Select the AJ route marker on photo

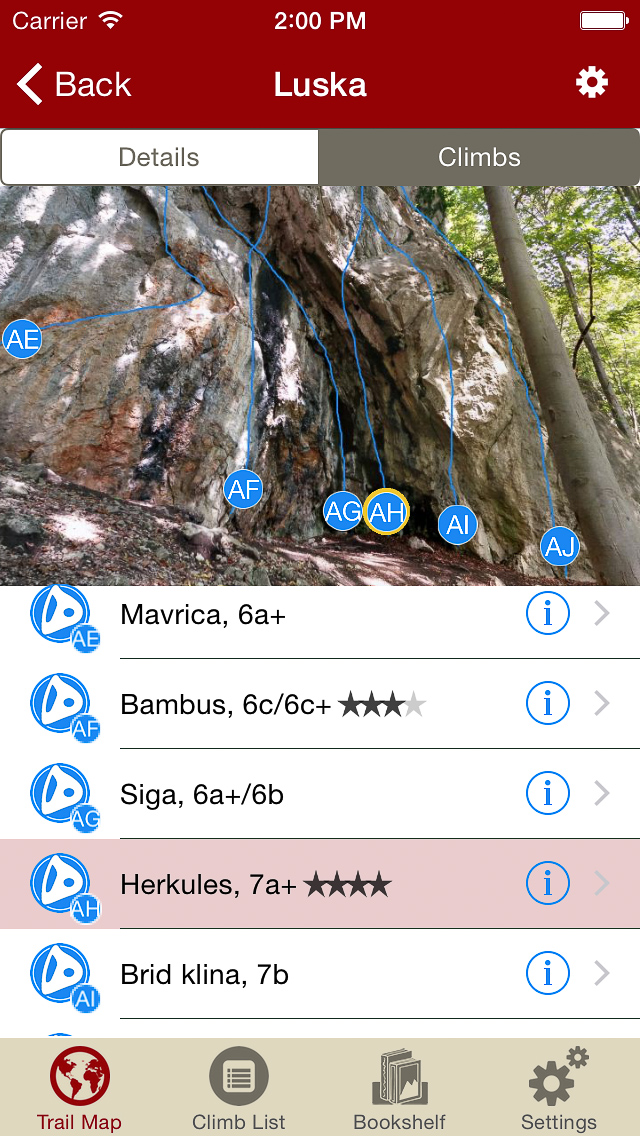pos(560,546)
